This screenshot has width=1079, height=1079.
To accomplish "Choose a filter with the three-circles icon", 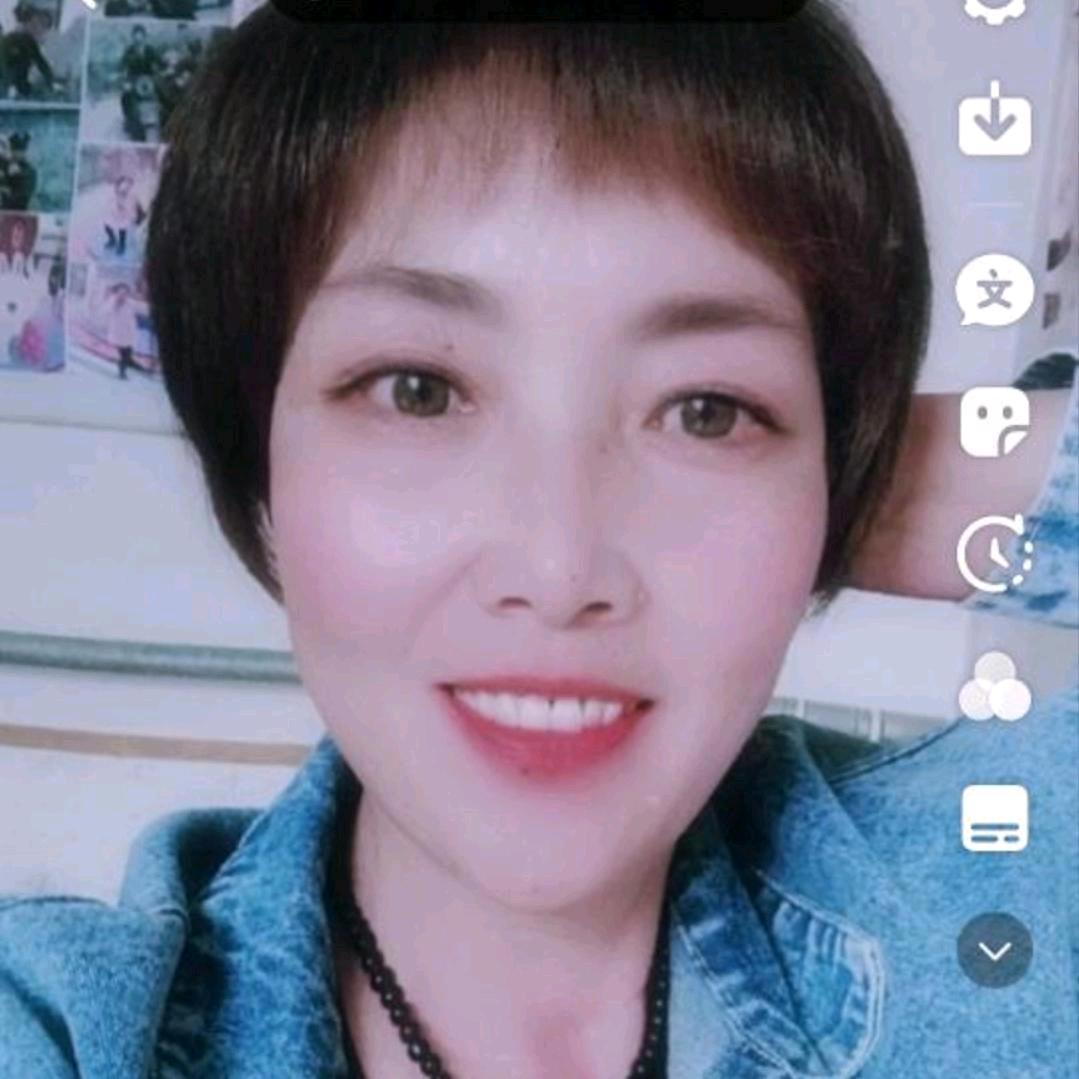I will coord(995,687).
